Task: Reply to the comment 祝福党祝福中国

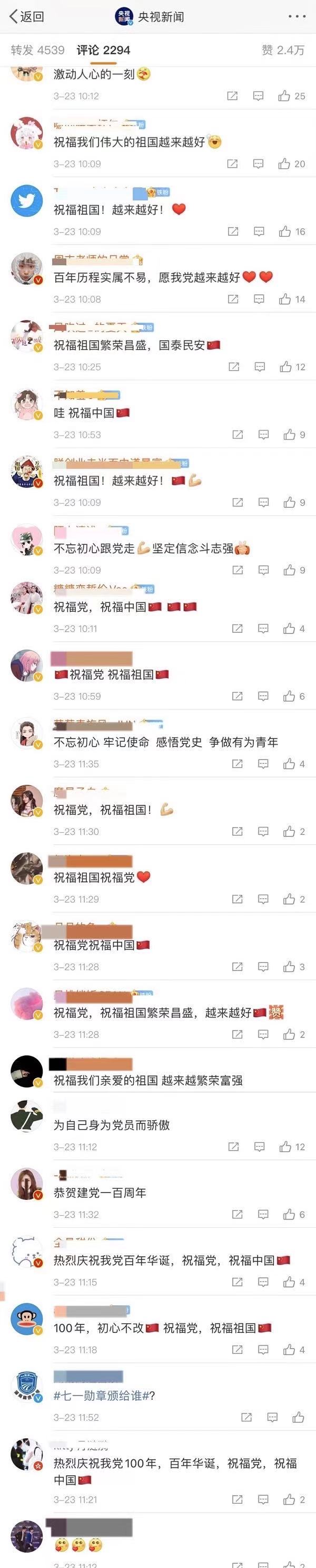Action: point(264,967)
